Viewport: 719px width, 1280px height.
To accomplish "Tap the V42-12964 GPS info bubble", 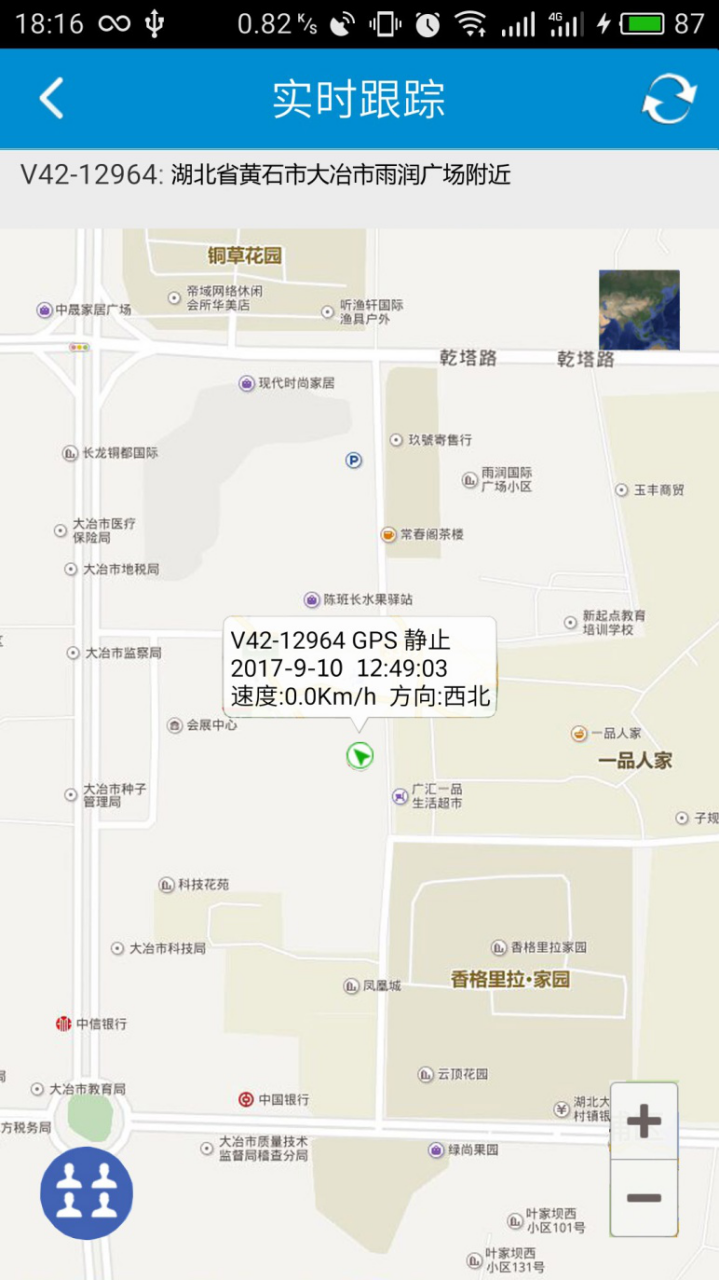I will (x=360, y=667).
